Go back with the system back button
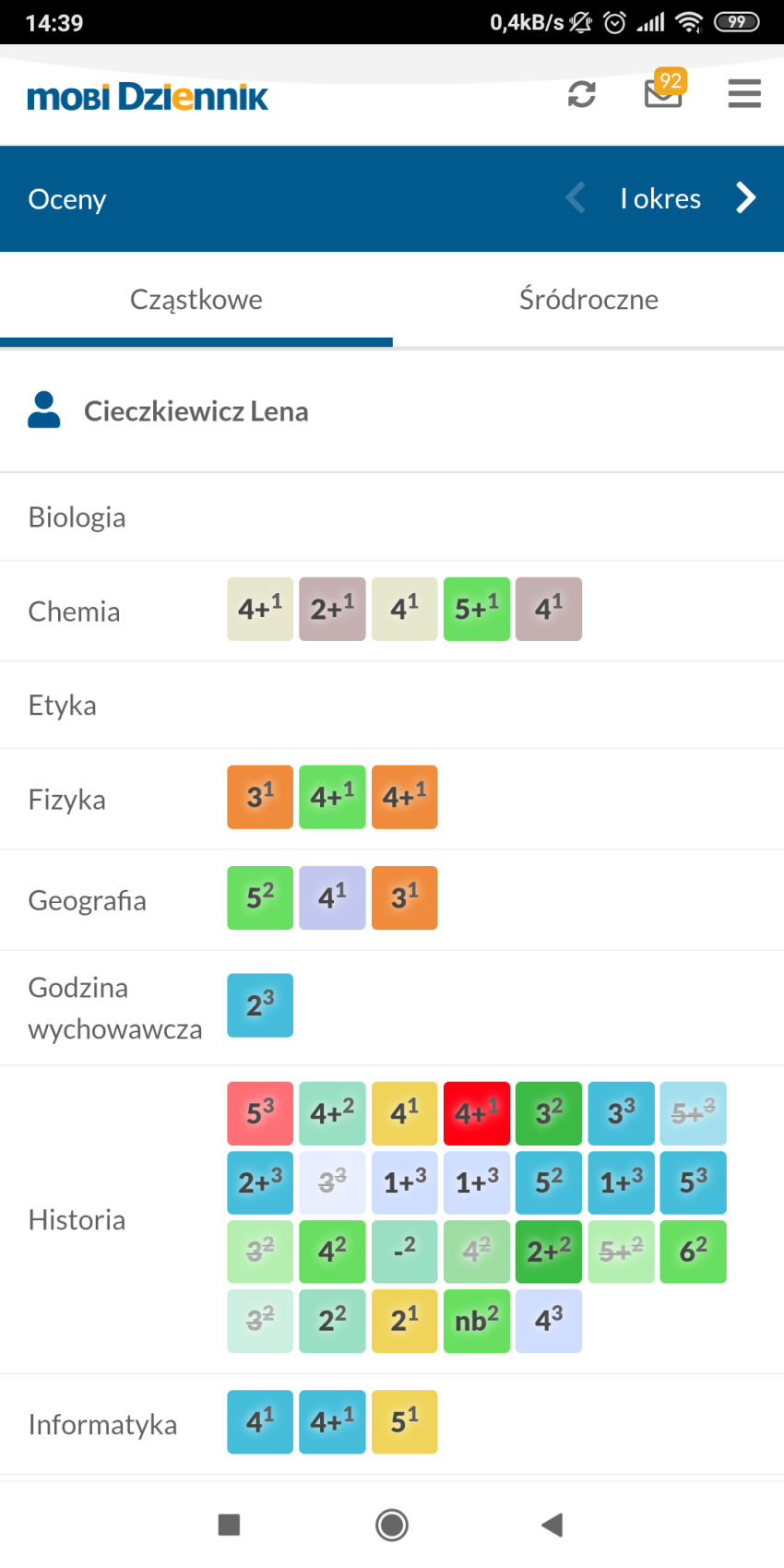 (552, 1525)
